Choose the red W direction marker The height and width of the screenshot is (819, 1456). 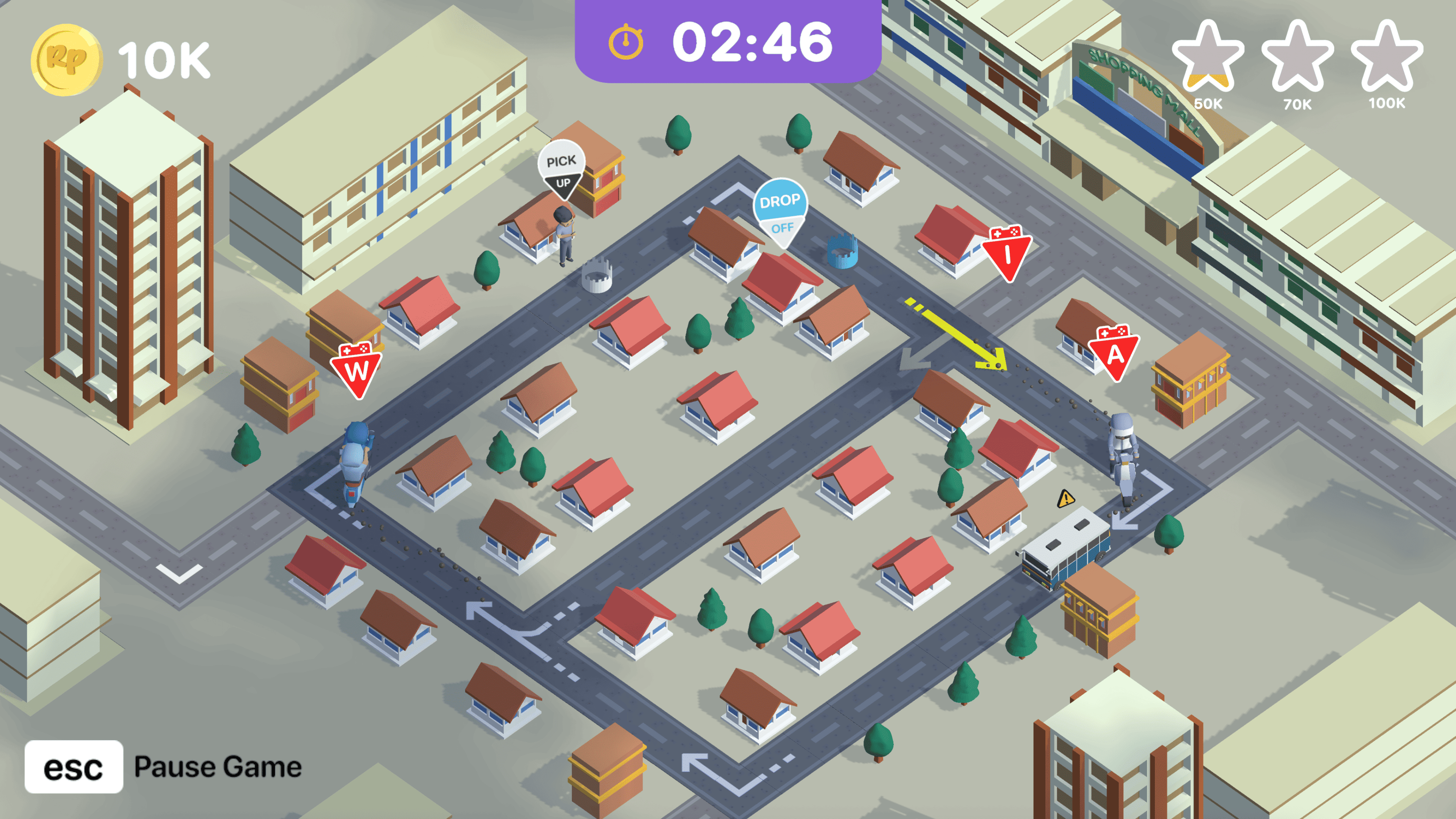tap(356, 371)
